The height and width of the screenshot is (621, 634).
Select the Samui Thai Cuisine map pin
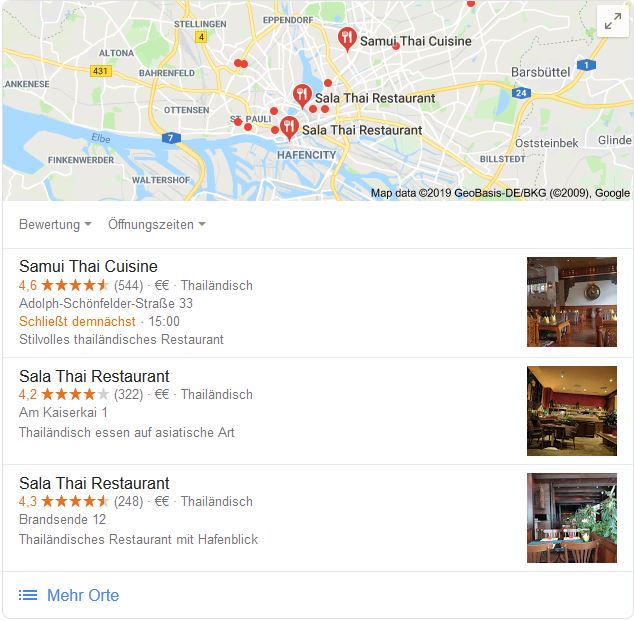coord(347,39)
